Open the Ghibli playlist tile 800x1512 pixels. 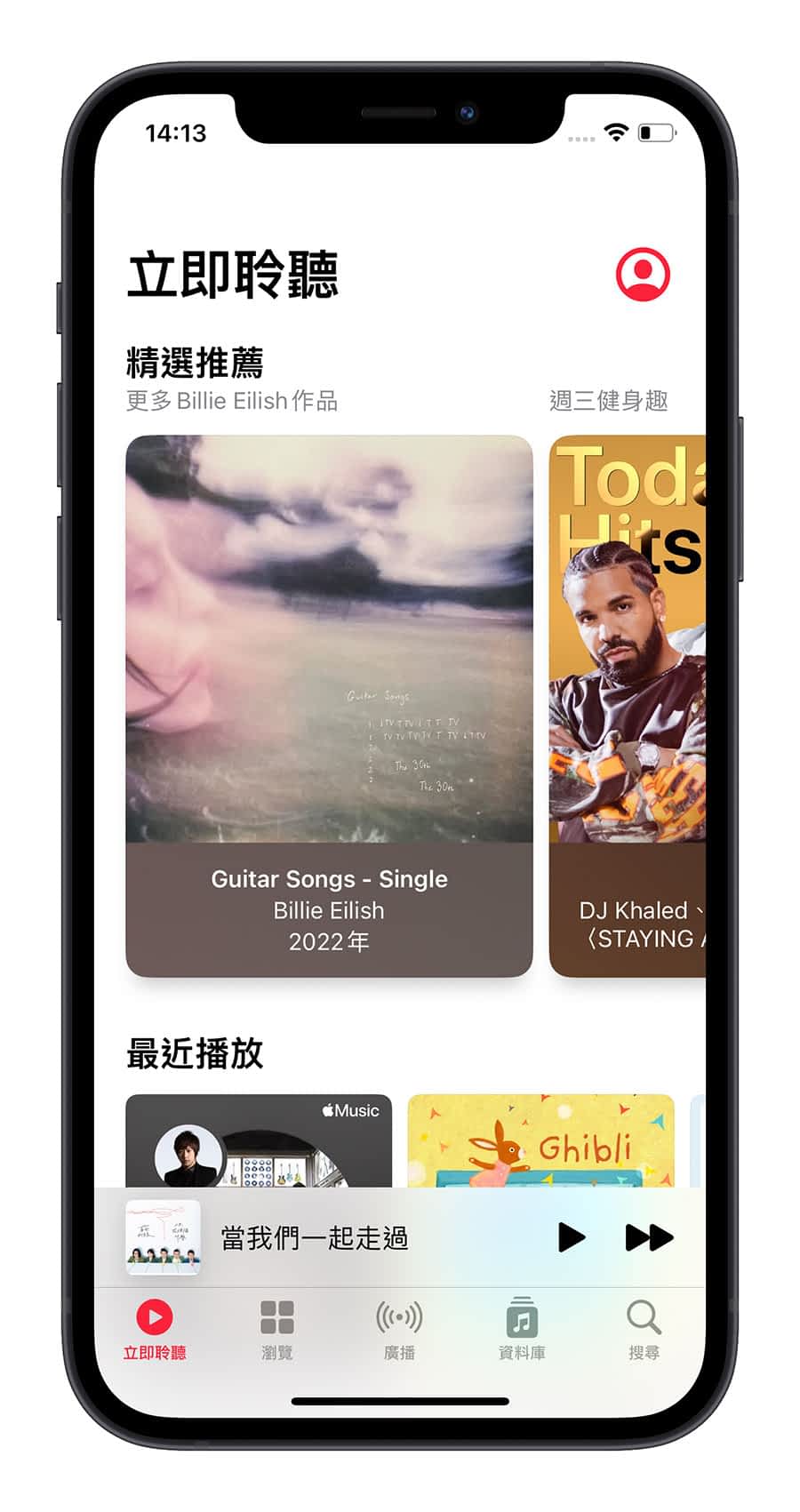click(x=540, y=1140)
